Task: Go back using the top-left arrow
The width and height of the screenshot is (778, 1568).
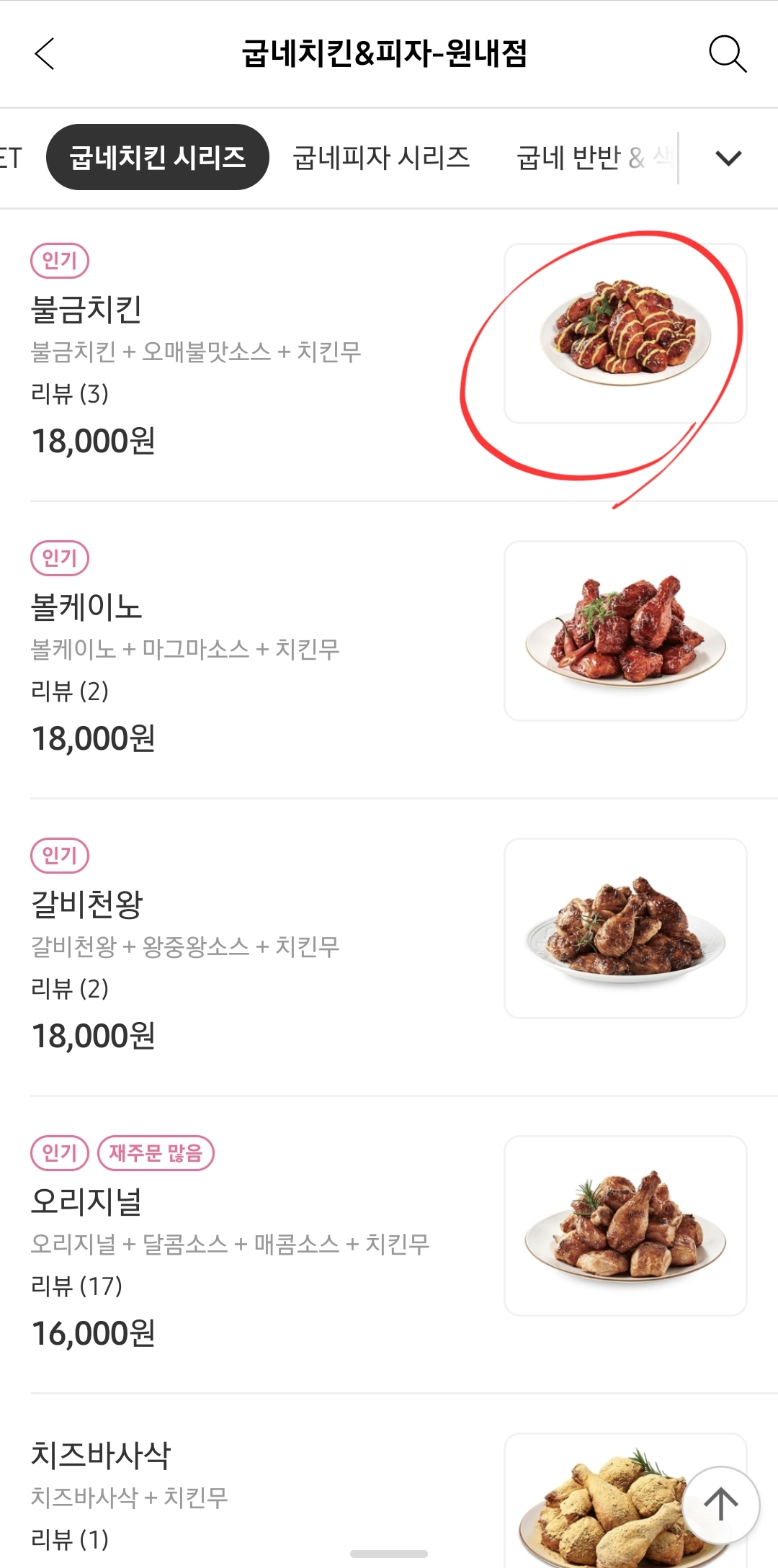Action: pyautogui.click(x=45, y=54)
